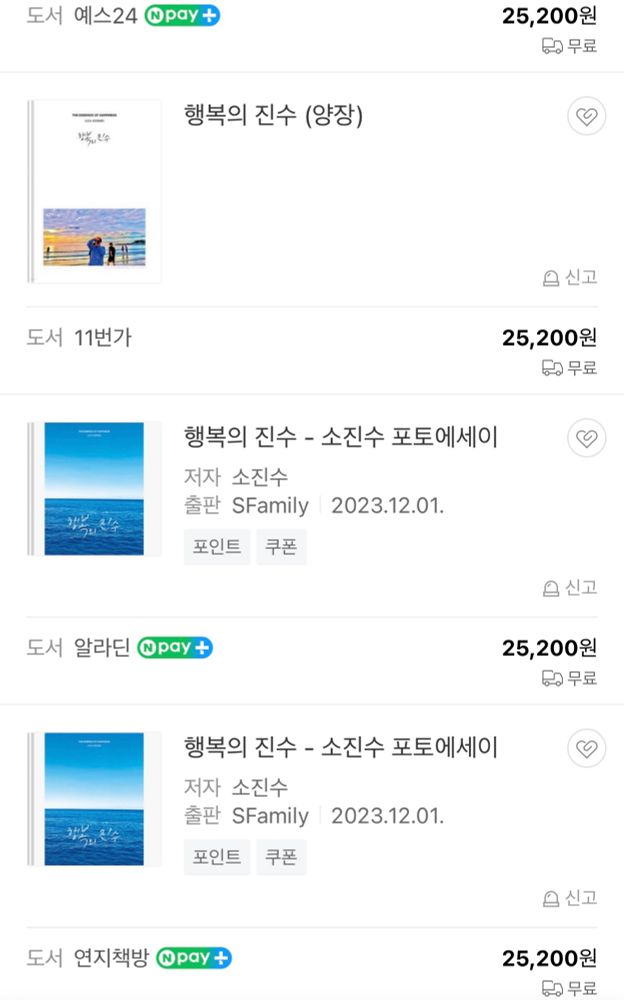Image resolution: width=624 pixels, height=1000 pixels.
Task: Open the 행복의 진수 (양장) book cover
Action: click(95, 191)
